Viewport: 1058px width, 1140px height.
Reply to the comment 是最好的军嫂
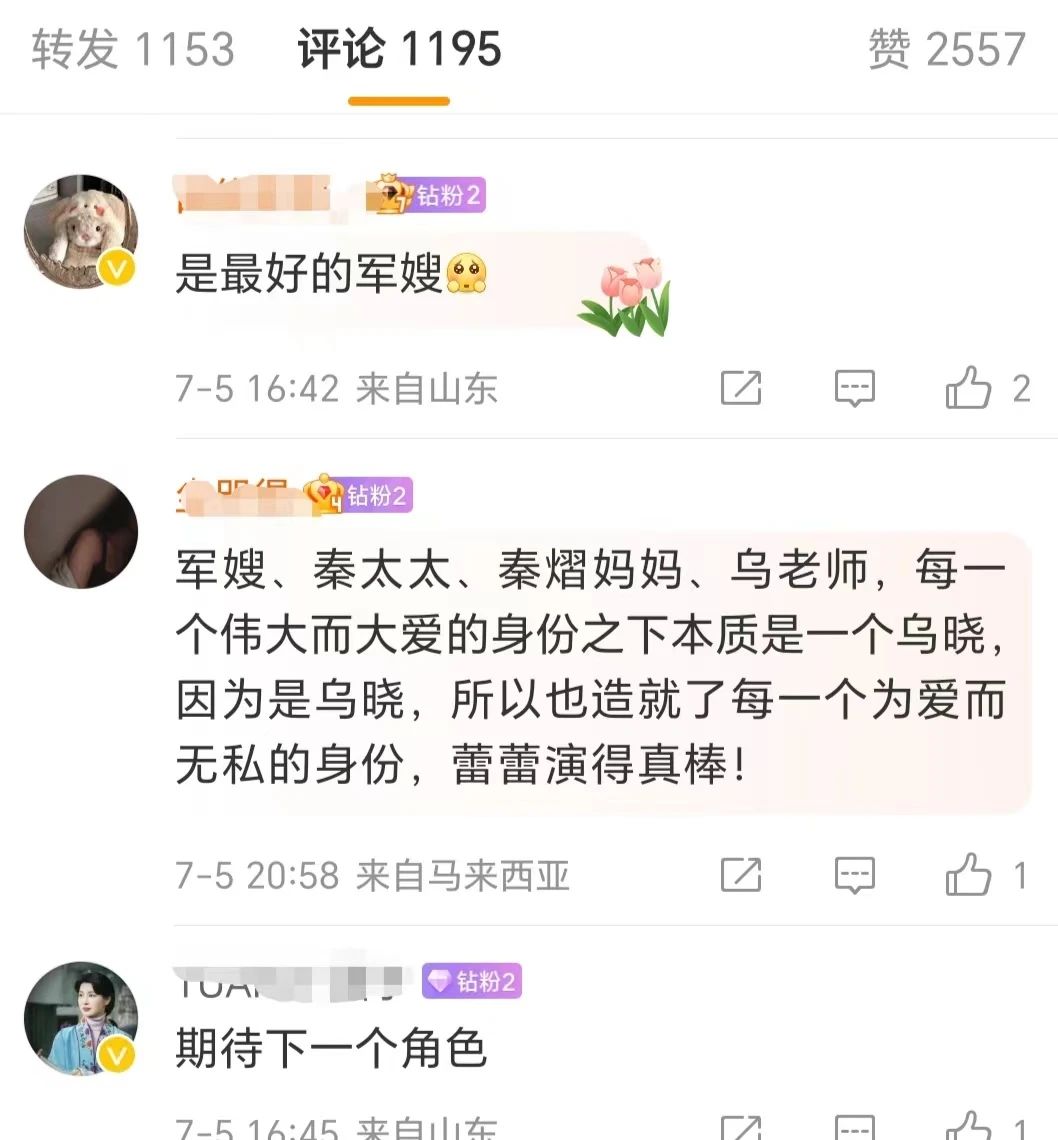(x=854, y=388)
